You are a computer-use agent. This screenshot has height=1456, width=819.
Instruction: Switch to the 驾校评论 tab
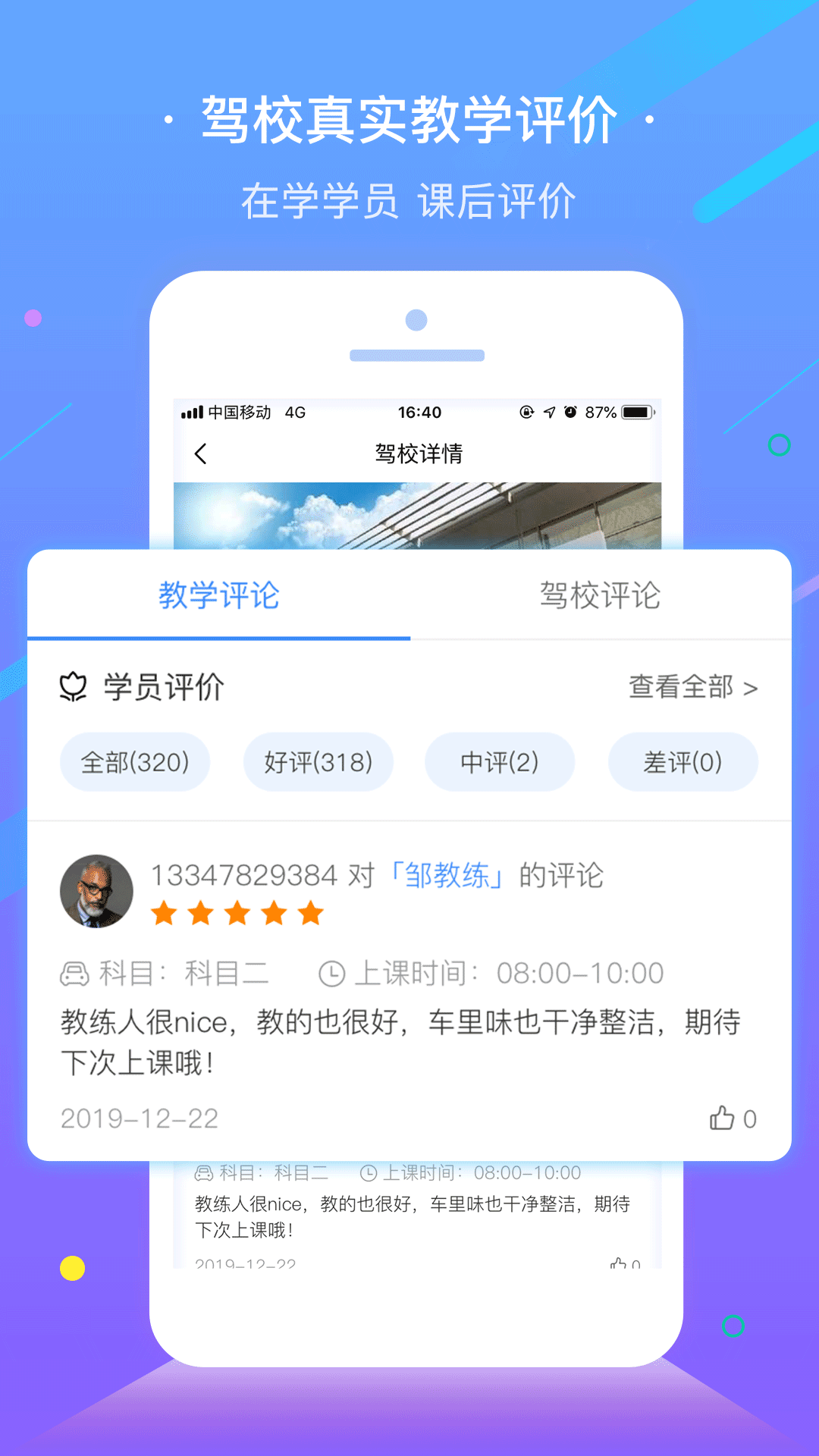point(601,596)
